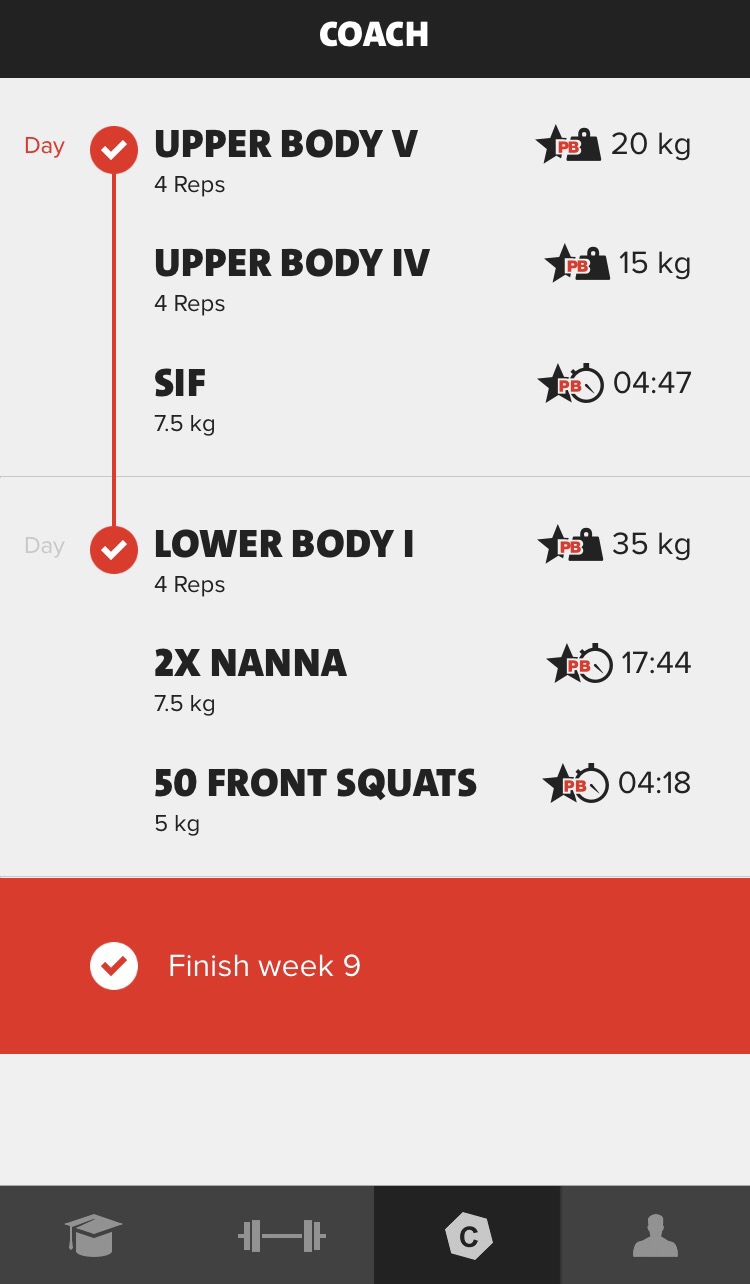Viewport: 750px width, 1284px height.
Task: Select the Coach tab
Action: 468,1236
